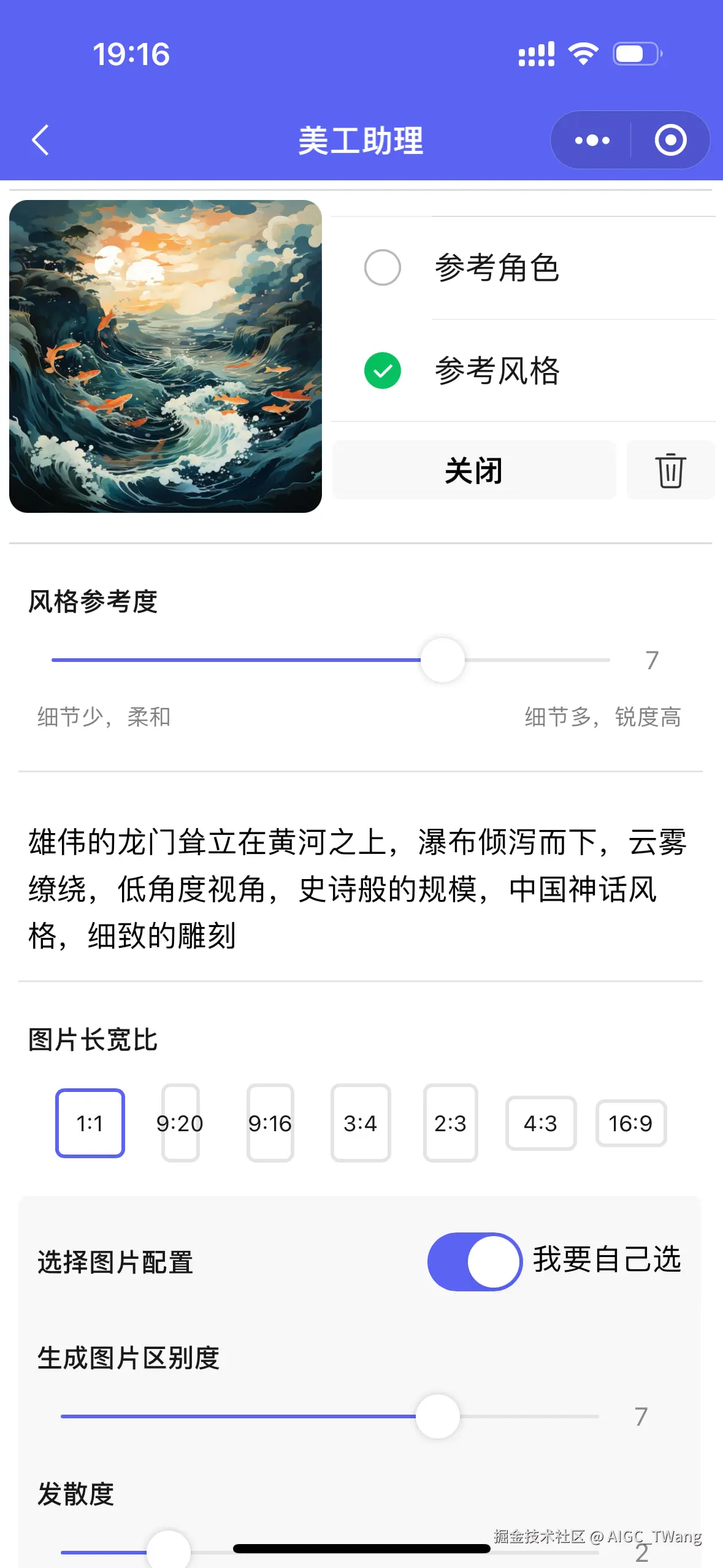Select the 参考风格 option
Image resolution: width=723 pixels, height=1568 pixels.
click(x=383, y=371)
